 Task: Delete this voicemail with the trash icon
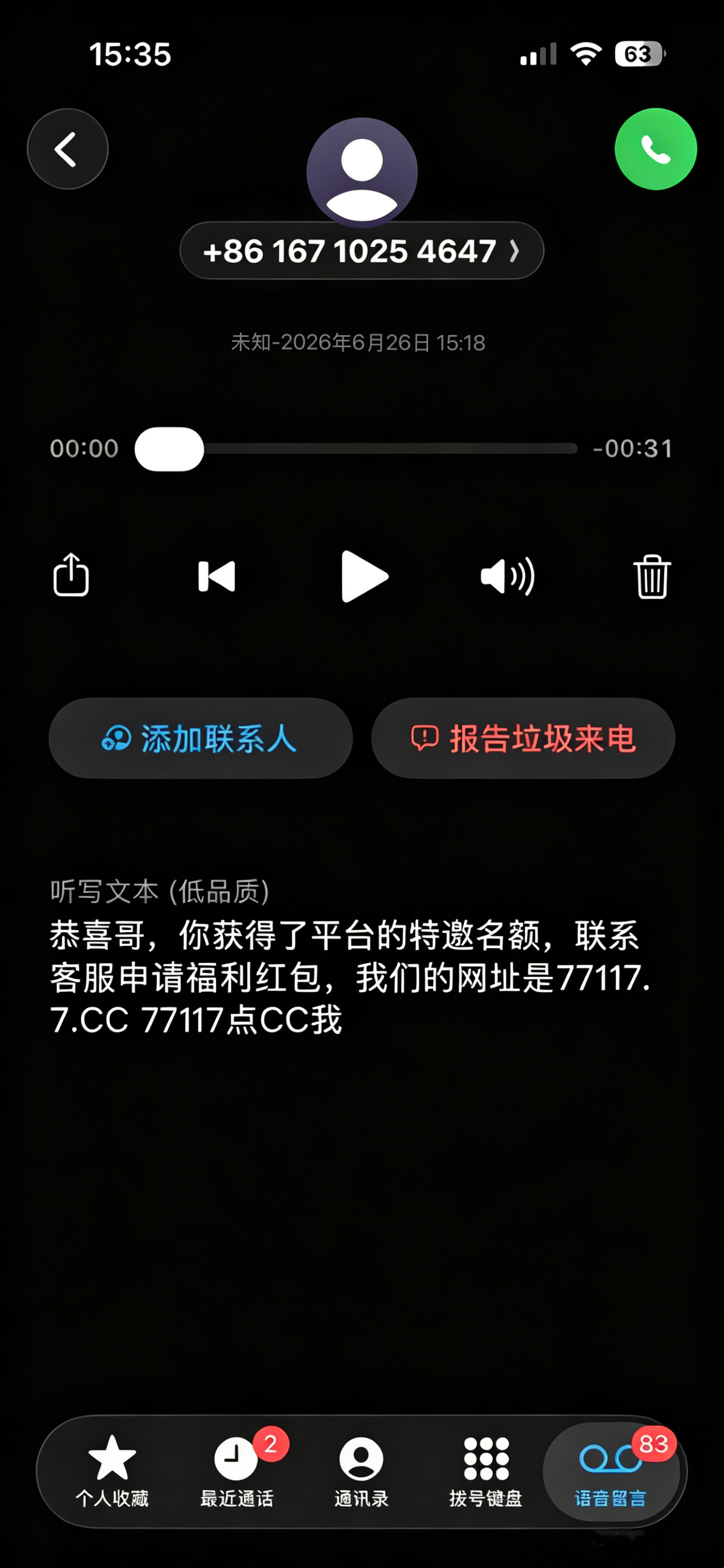pos(652,577)
